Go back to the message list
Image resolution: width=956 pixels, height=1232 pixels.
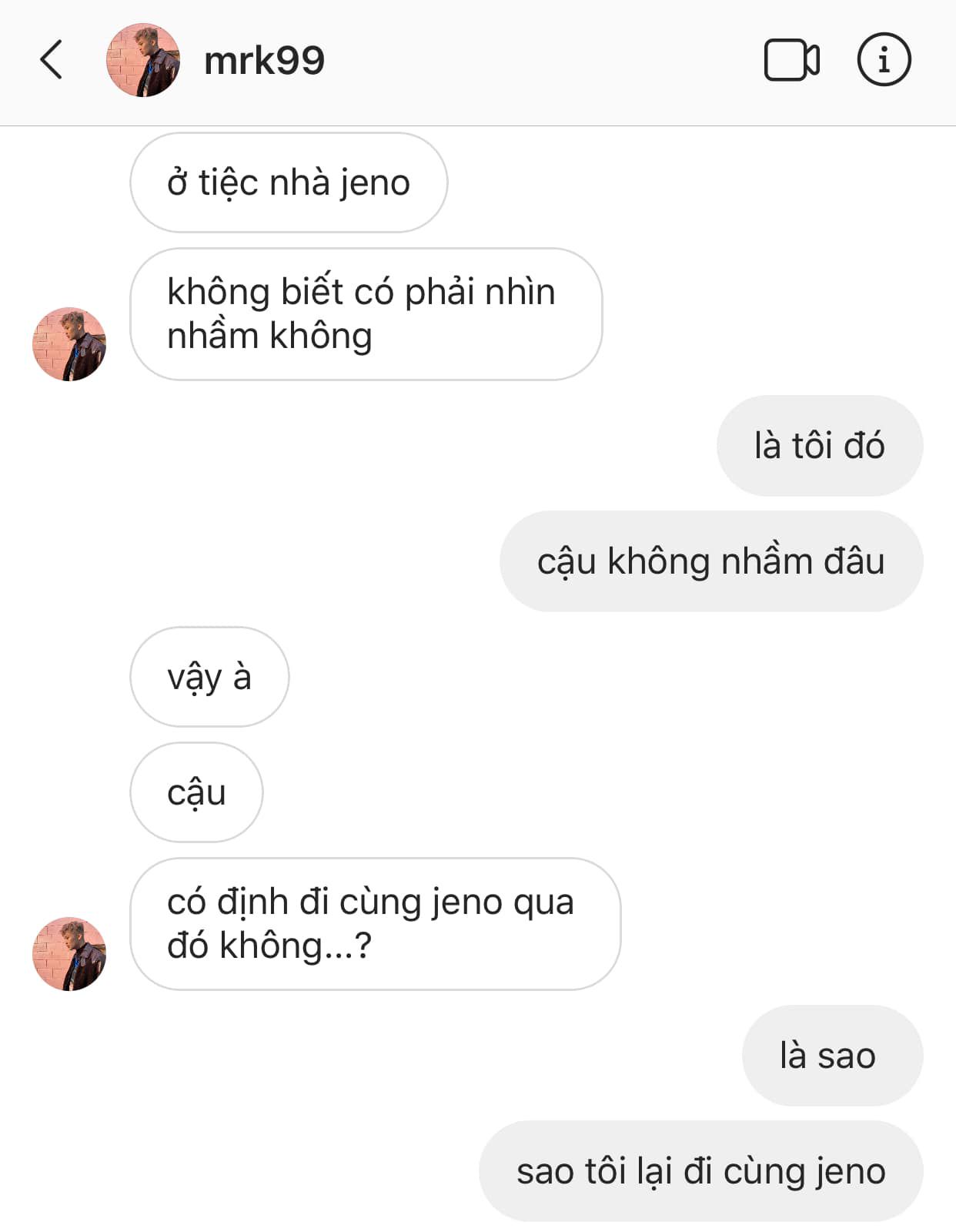coord(51,60)
